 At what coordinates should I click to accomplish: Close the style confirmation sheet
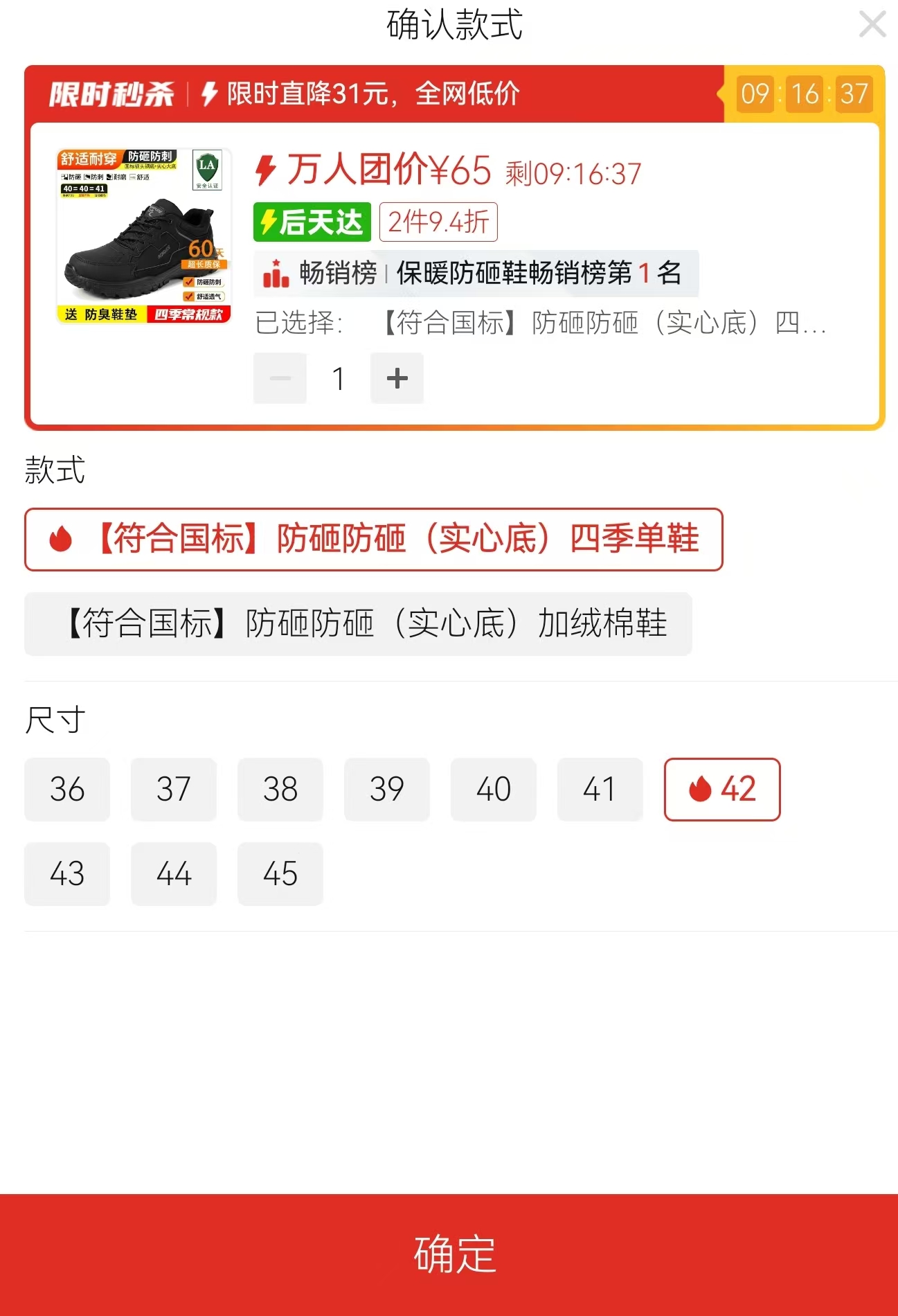coord(872,24)
